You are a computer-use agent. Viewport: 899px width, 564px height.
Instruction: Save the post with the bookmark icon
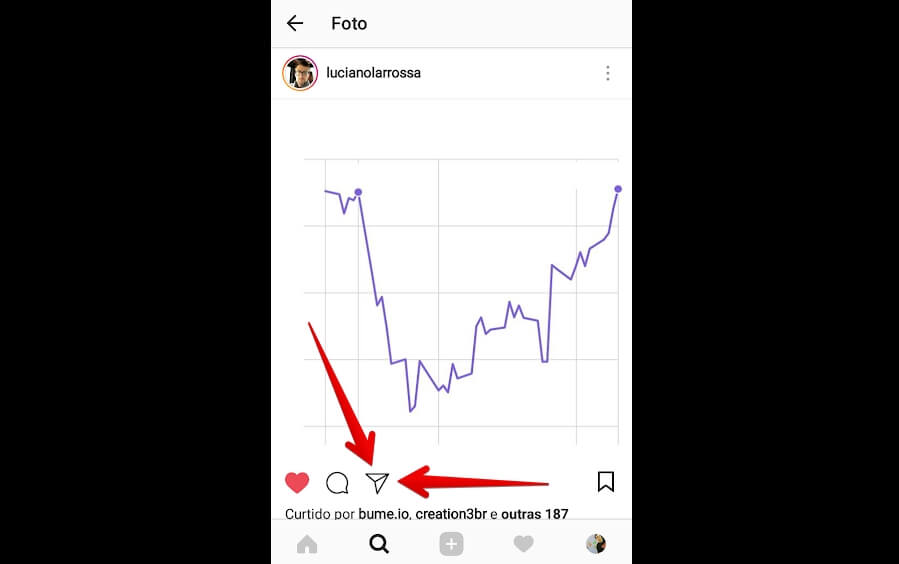coord(605,482)
